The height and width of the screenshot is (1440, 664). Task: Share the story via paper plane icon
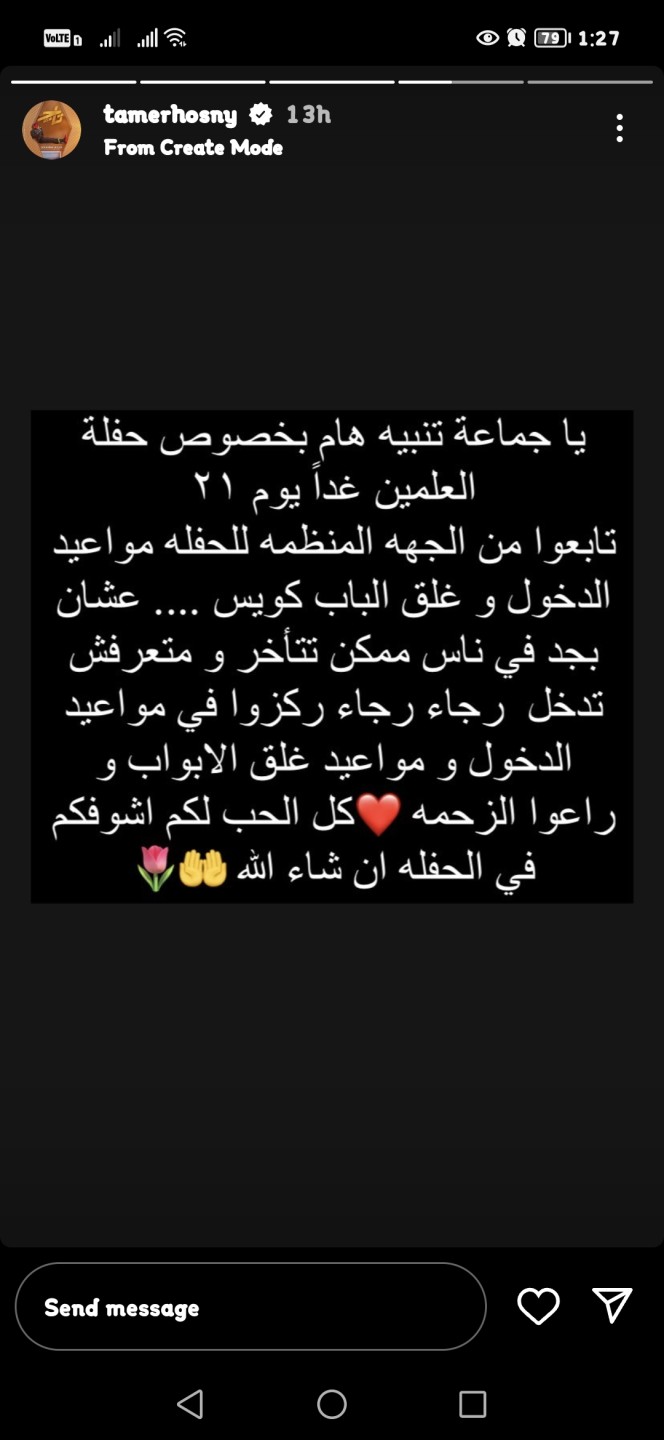[612, 1305]
